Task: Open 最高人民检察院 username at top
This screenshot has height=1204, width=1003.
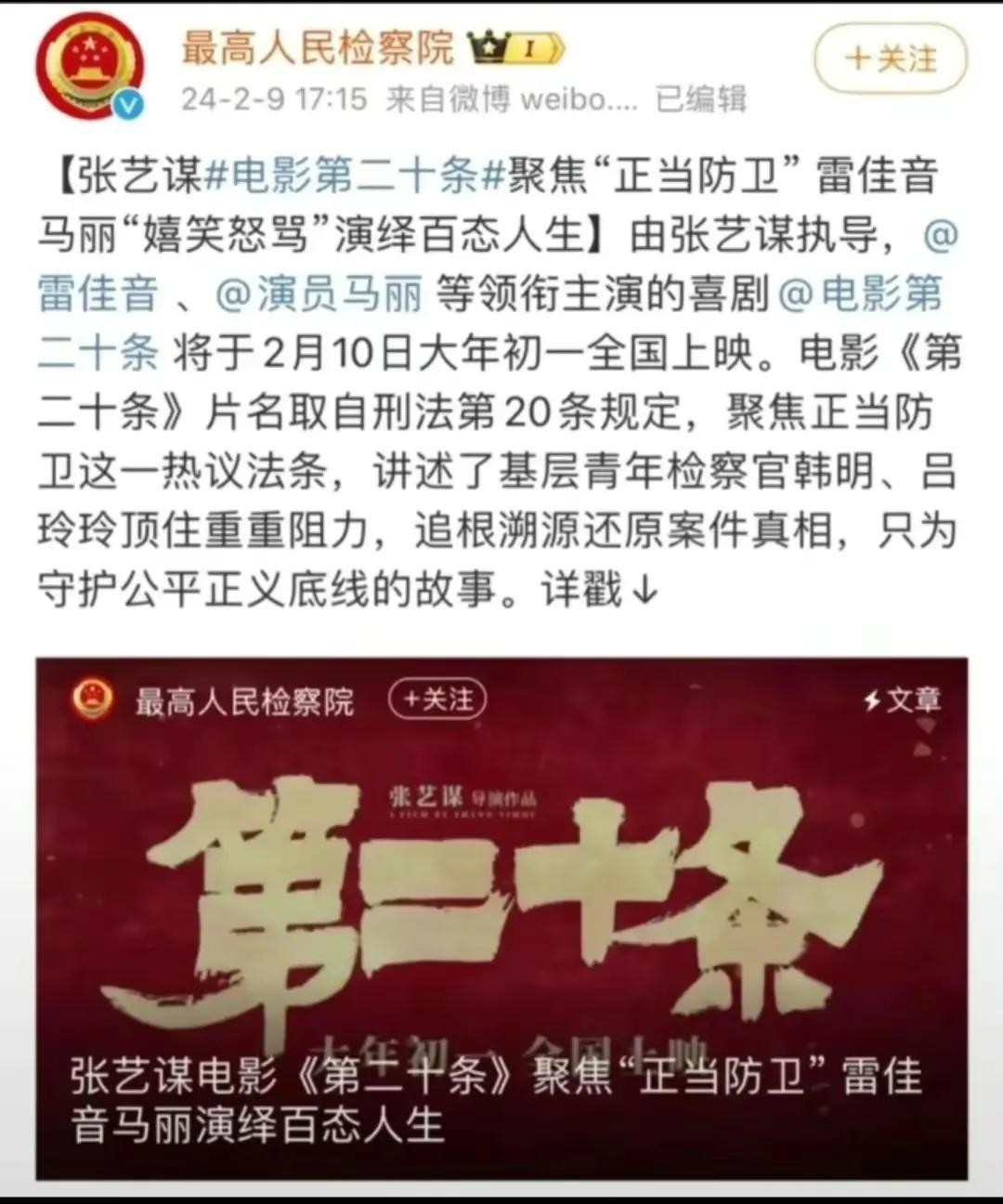Action: tap(317, 48)
